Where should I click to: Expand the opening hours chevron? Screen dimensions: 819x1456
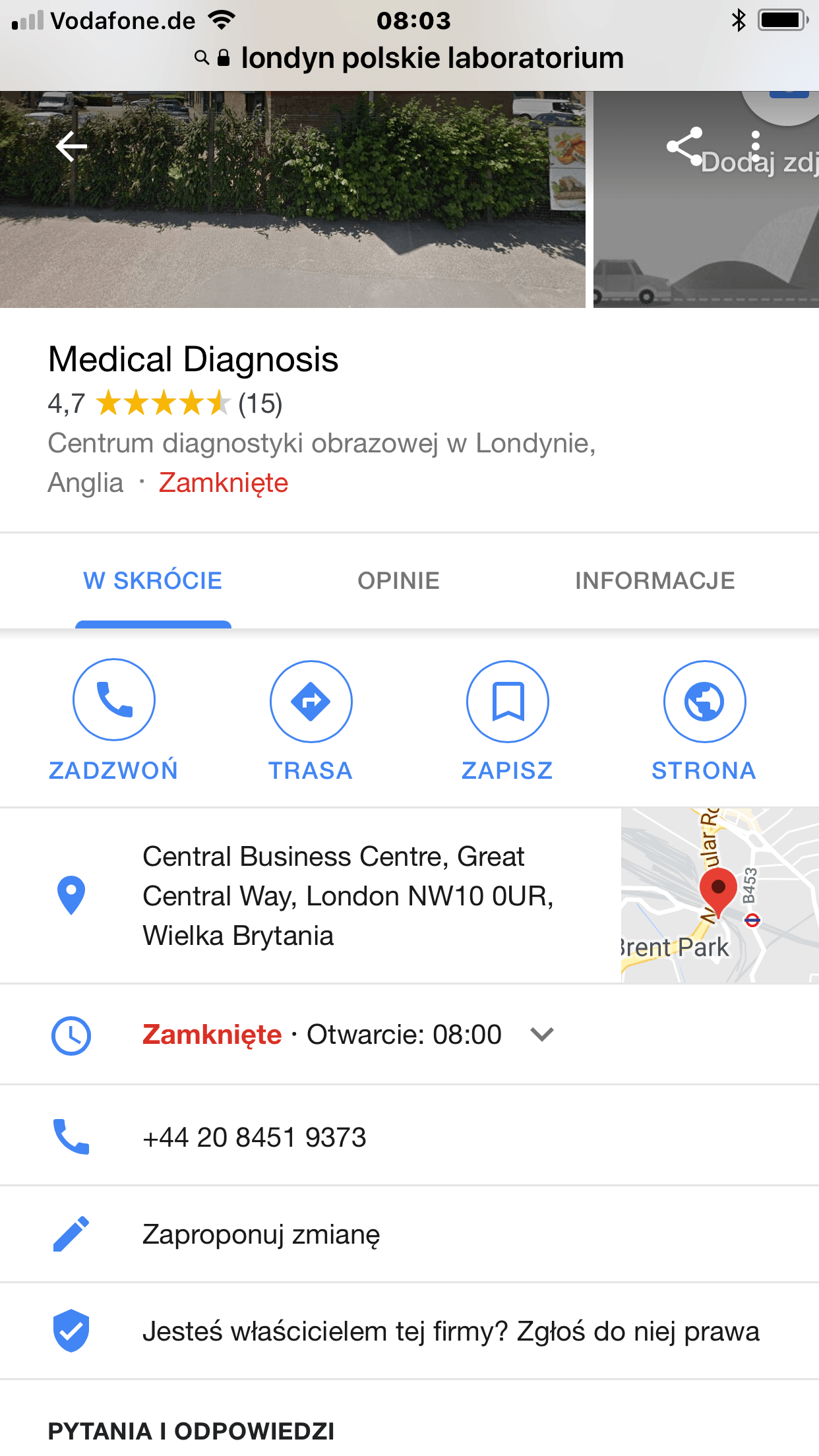[542, 1034]
